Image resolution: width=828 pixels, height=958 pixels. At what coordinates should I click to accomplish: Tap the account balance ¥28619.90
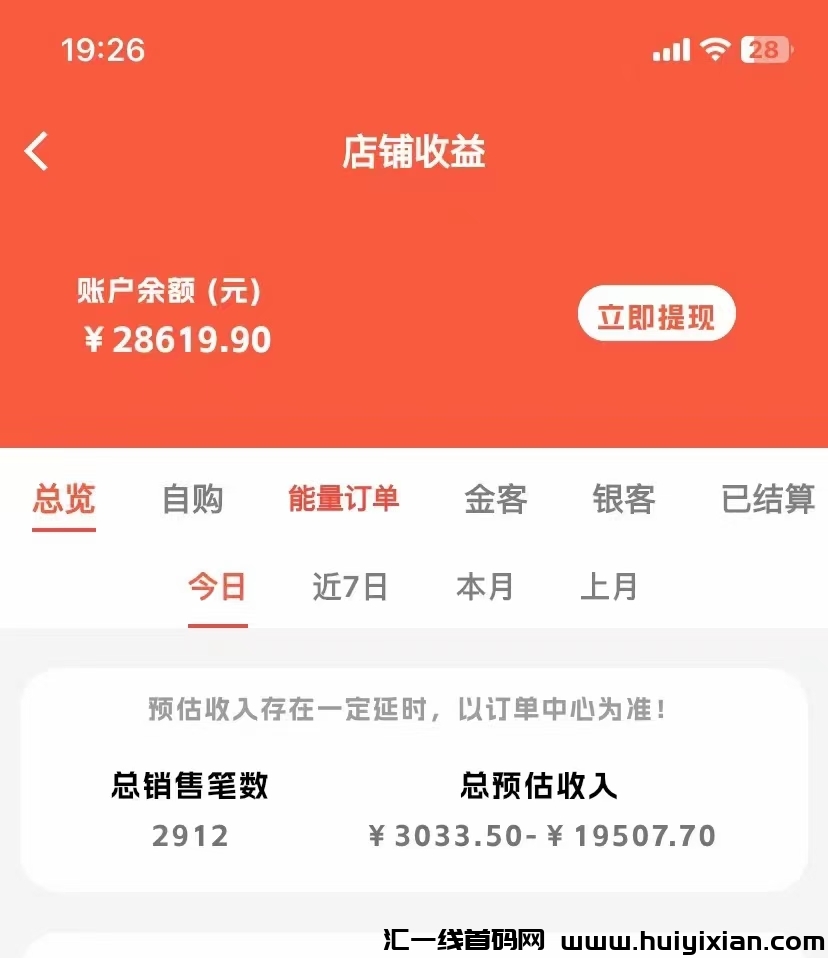pos(177,340)
